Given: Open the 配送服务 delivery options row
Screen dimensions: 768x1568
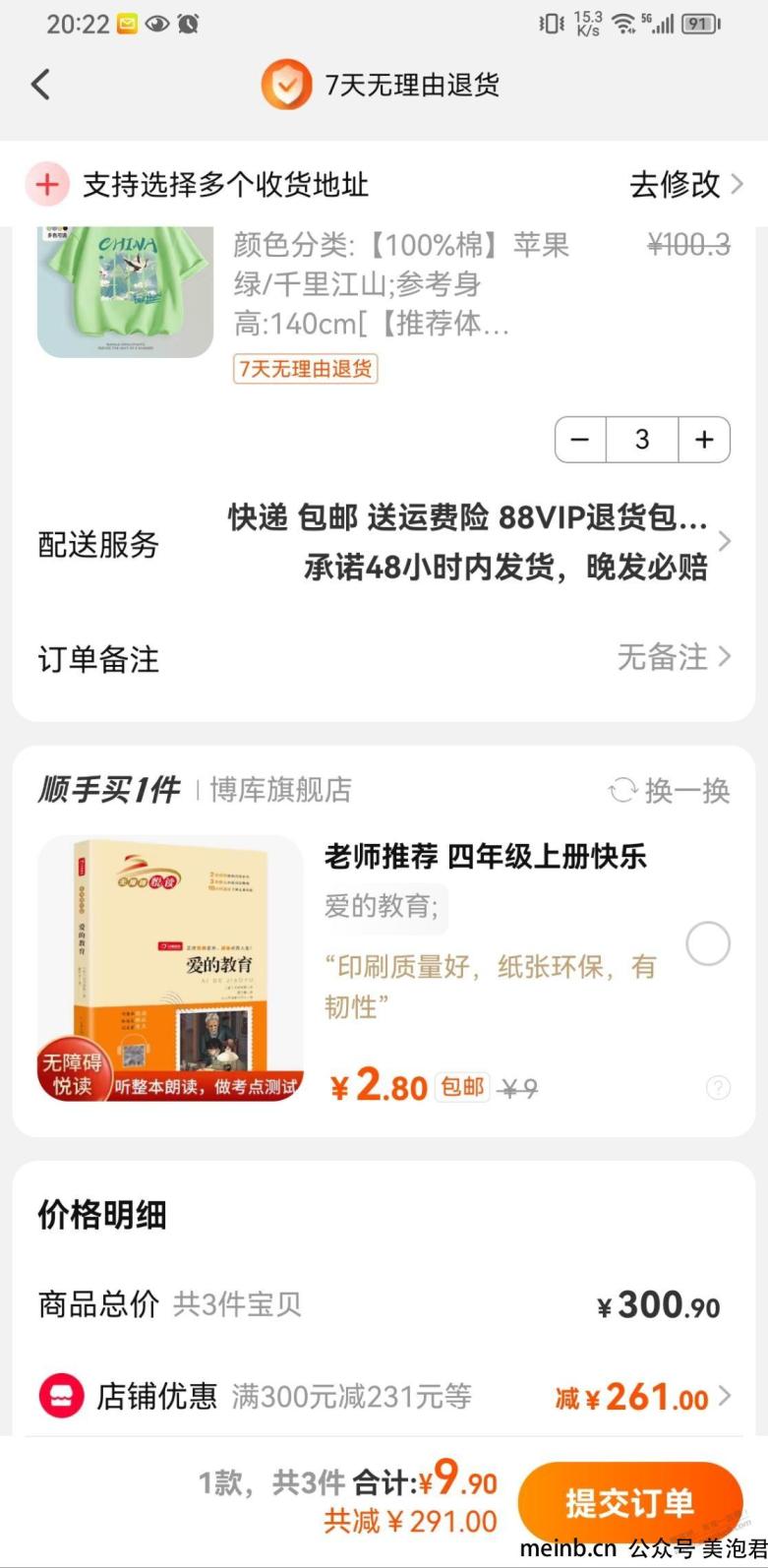Looking at the screenshot, I should click(x=384, y=543).
